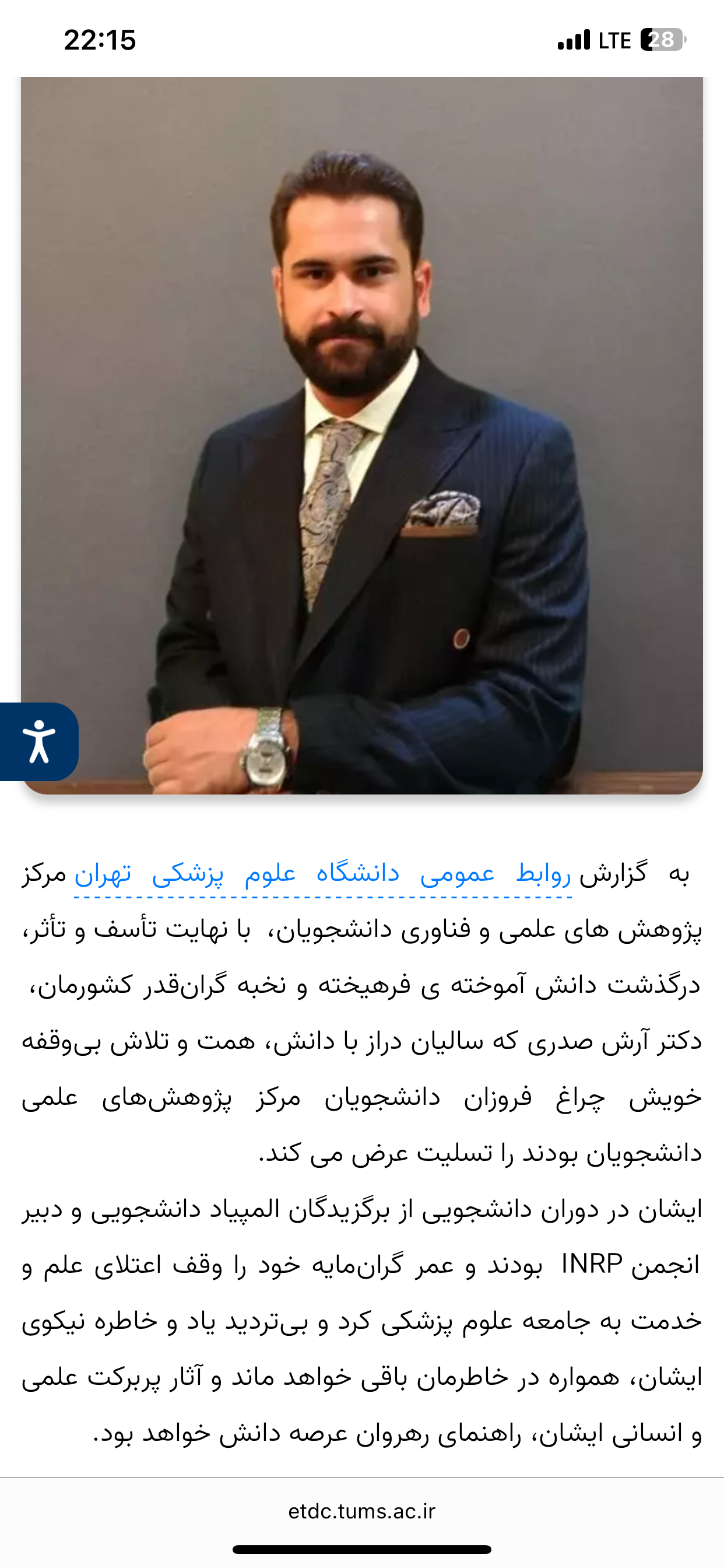The height and width of the screenshot is (1568, 724).
Task: Open the accessibility options widget
Action: tap(39, 741)
